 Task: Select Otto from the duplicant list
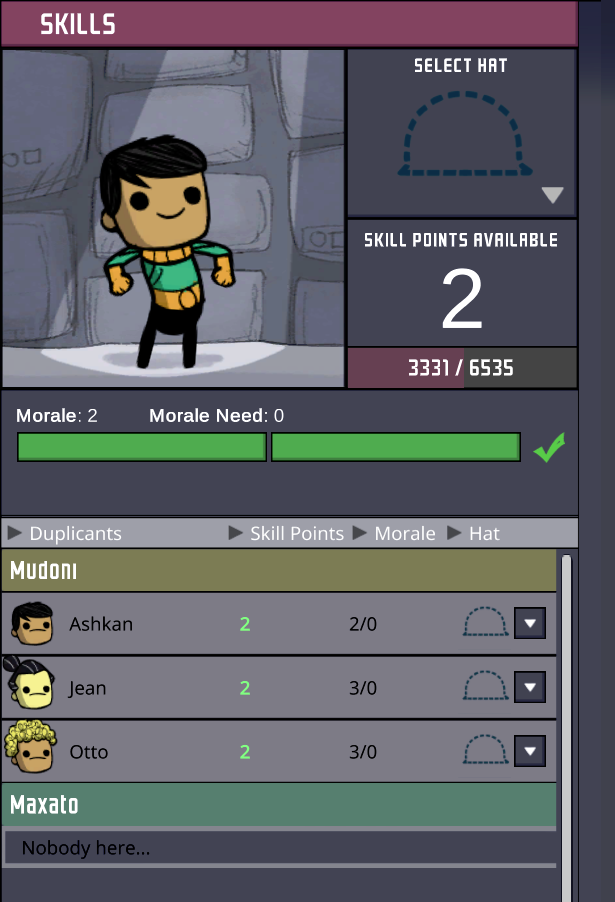[x=89, y=752]
